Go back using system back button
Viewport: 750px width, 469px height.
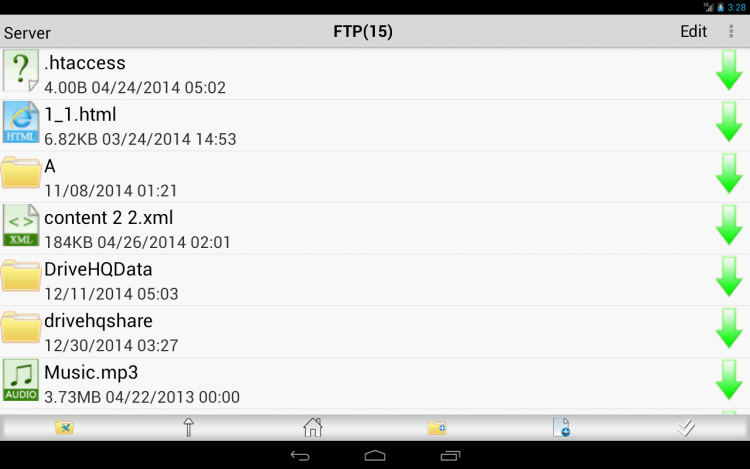coord(299,455)
